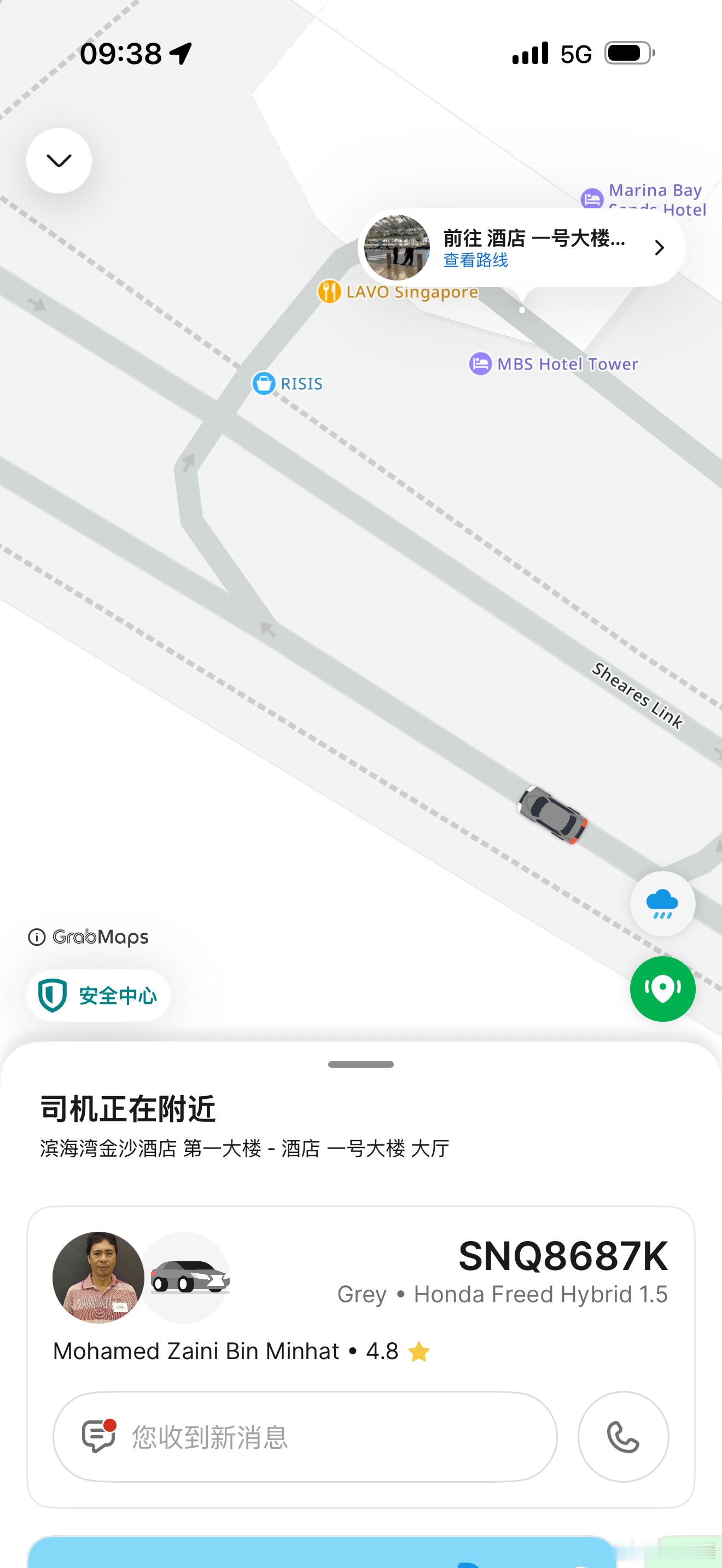Recenter the map with the green location icon
Screen dimensions: 722x1568
point(662,988)
